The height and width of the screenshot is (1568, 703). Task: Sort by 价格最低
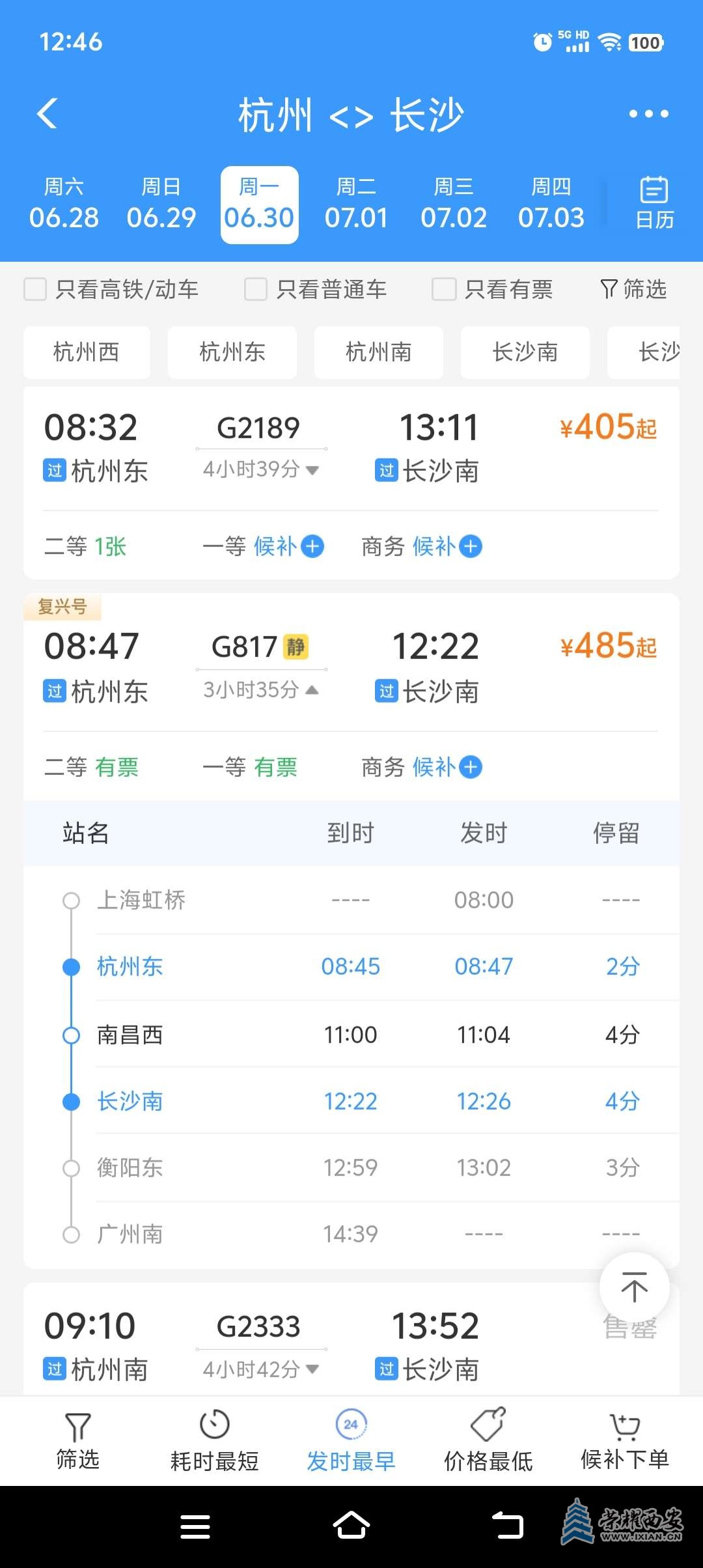pyautogui.click(x=488, y=1440)
